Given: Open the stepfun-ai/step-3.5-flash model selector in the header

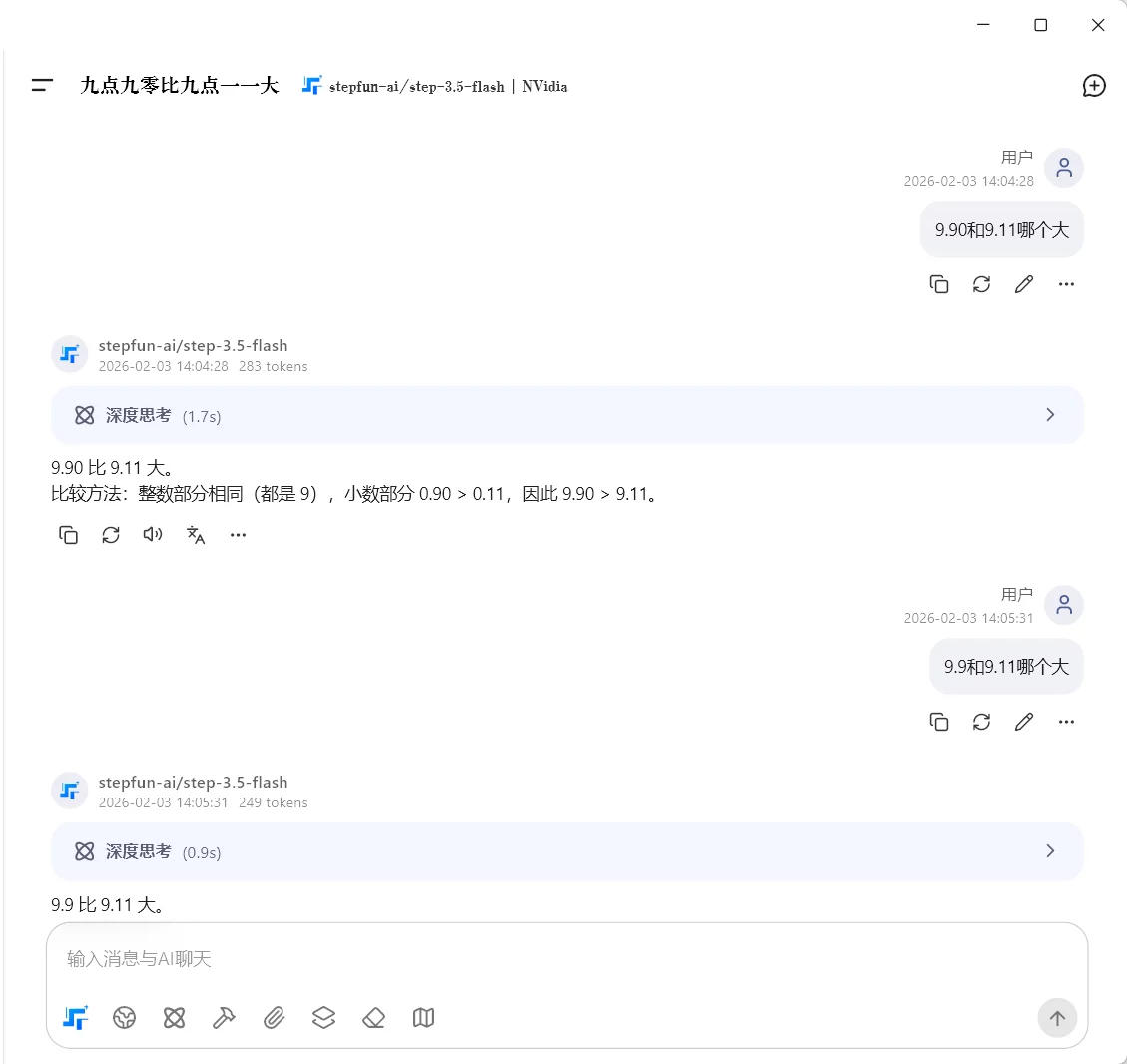Looking at the screenshot, I should [x=435, y=87].
